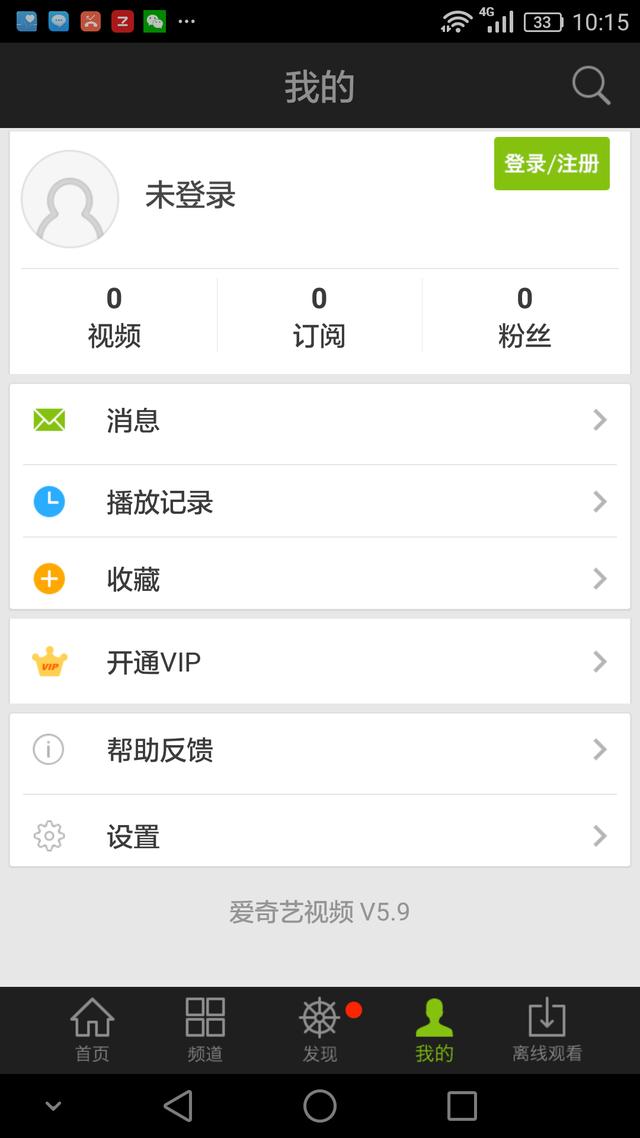Tap the 登录/注册 button

tap(551, 164)
